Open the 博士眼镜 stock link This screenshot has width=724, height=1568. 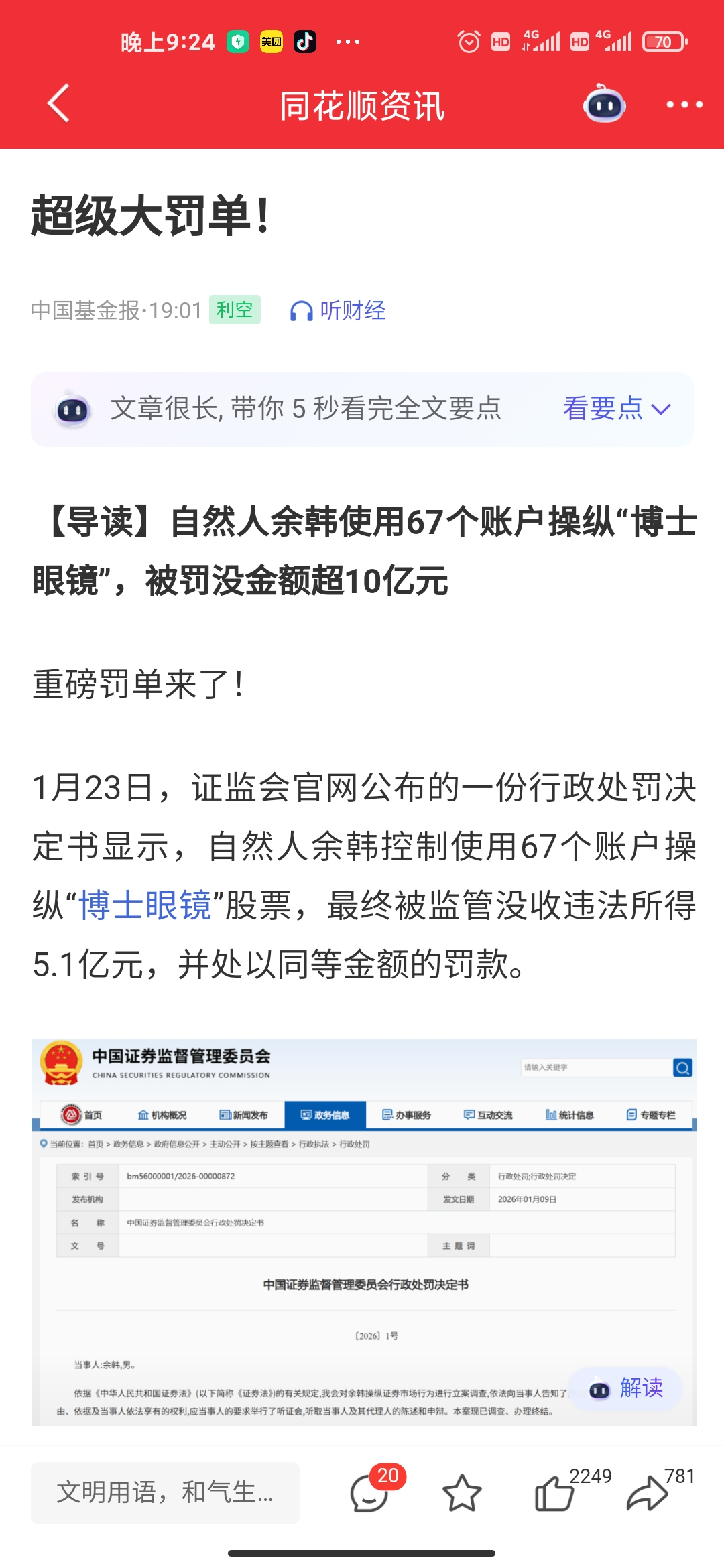tap(145, 906)
